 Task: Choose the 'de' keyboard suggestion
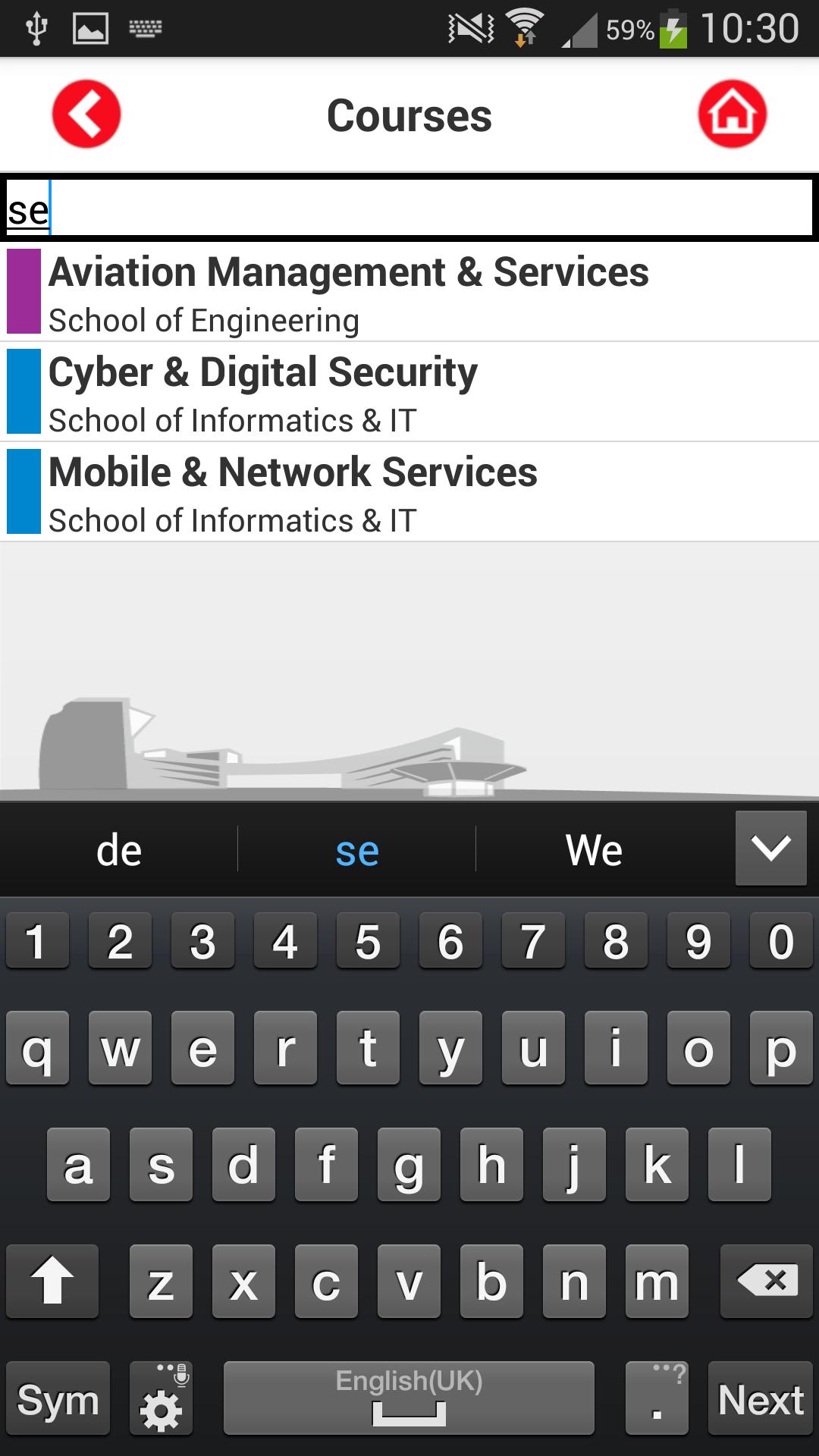(x=119, y=850)
